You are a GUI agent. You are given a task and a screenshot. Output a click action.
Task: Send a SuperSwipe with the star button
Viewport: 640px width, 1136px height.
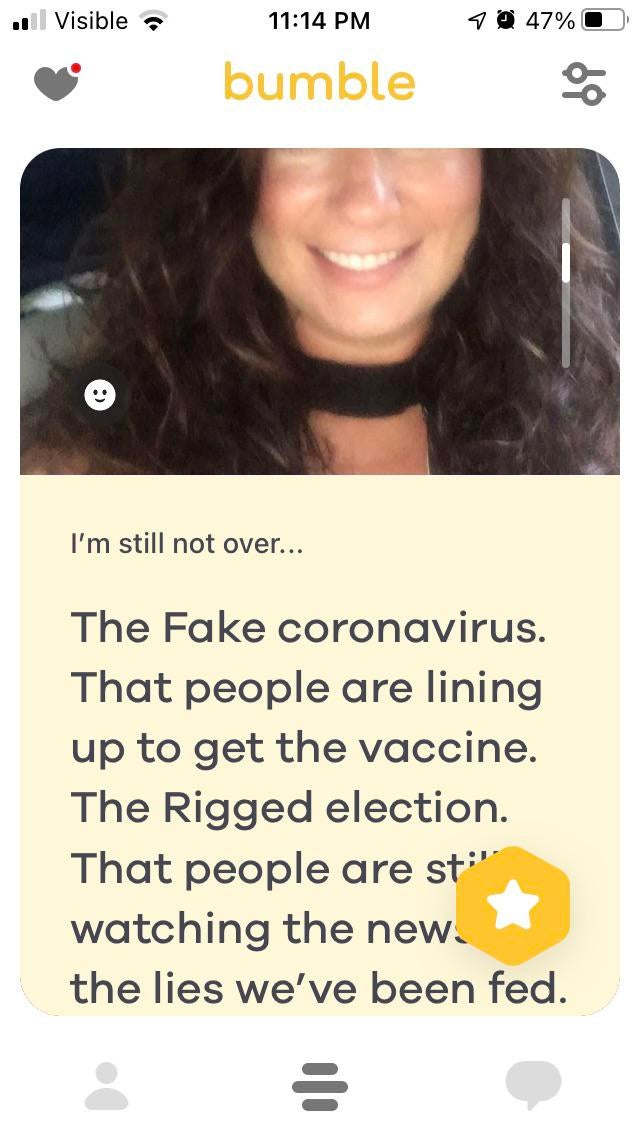pyautogui.click(x=513, y=906)
